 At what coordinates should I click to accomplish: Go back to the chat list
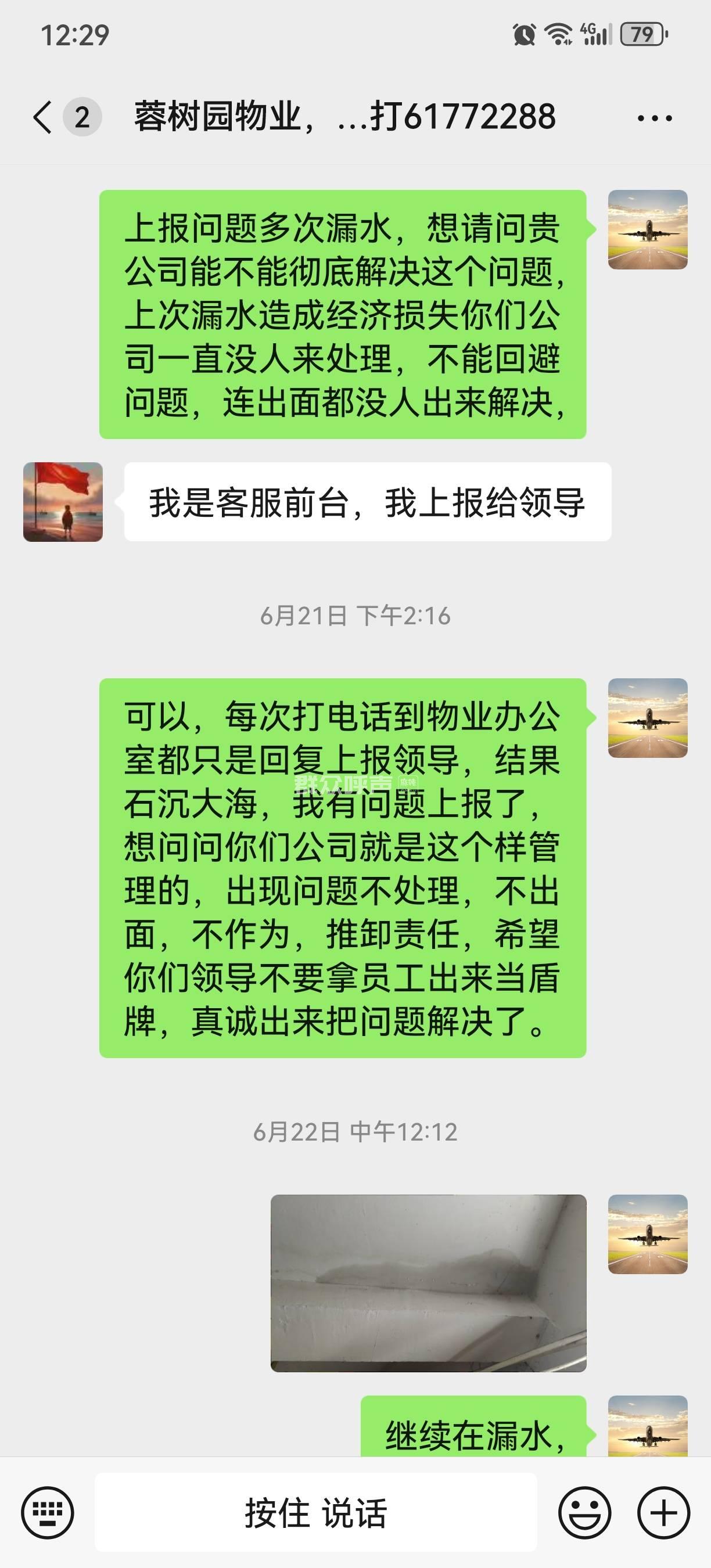pyautogui.click(x=42, y=117)
